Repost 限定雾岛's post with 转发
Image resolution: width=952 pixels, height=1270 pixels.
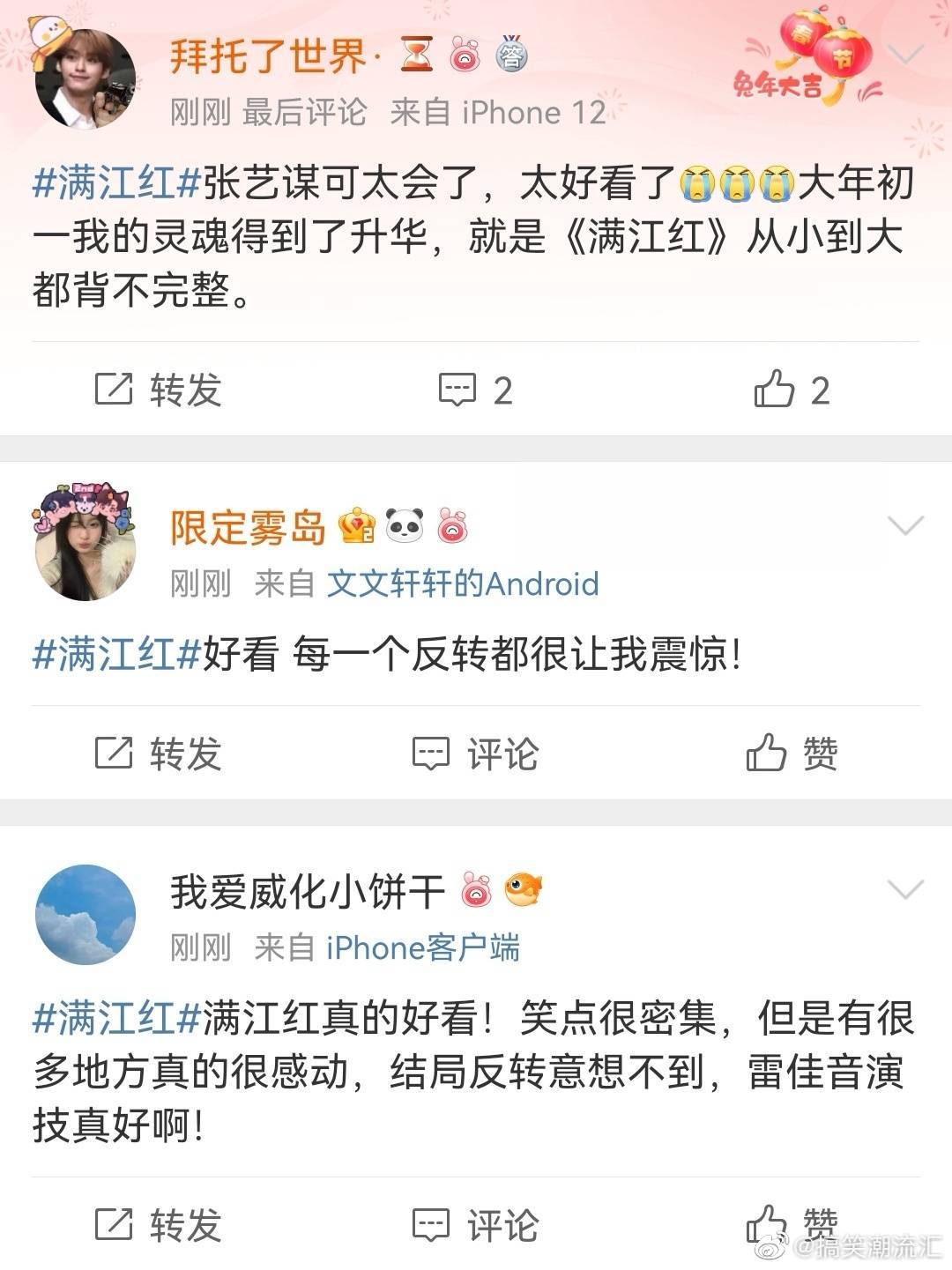coord(159,754)
